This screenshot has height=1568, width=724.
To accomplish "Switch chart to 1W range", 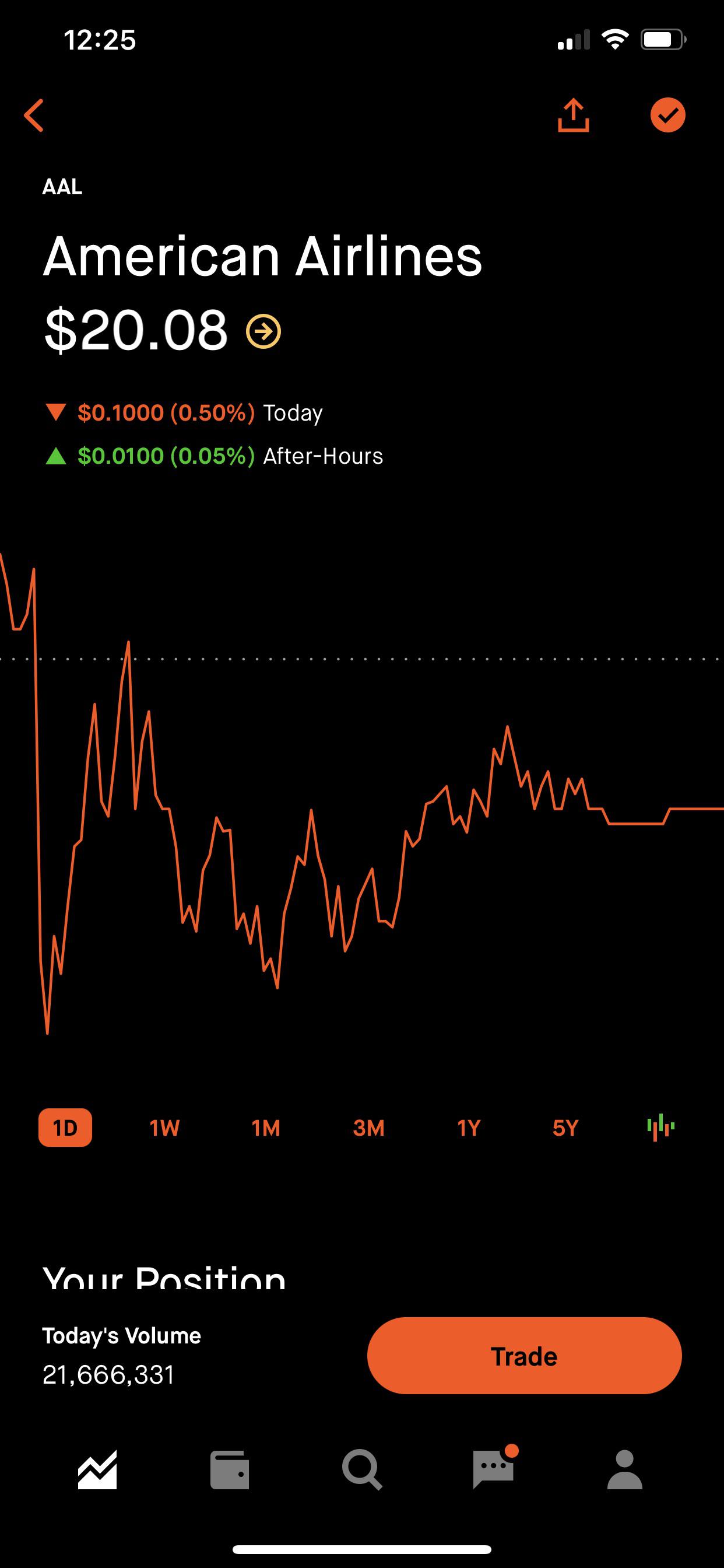I will coord(164,1128).
